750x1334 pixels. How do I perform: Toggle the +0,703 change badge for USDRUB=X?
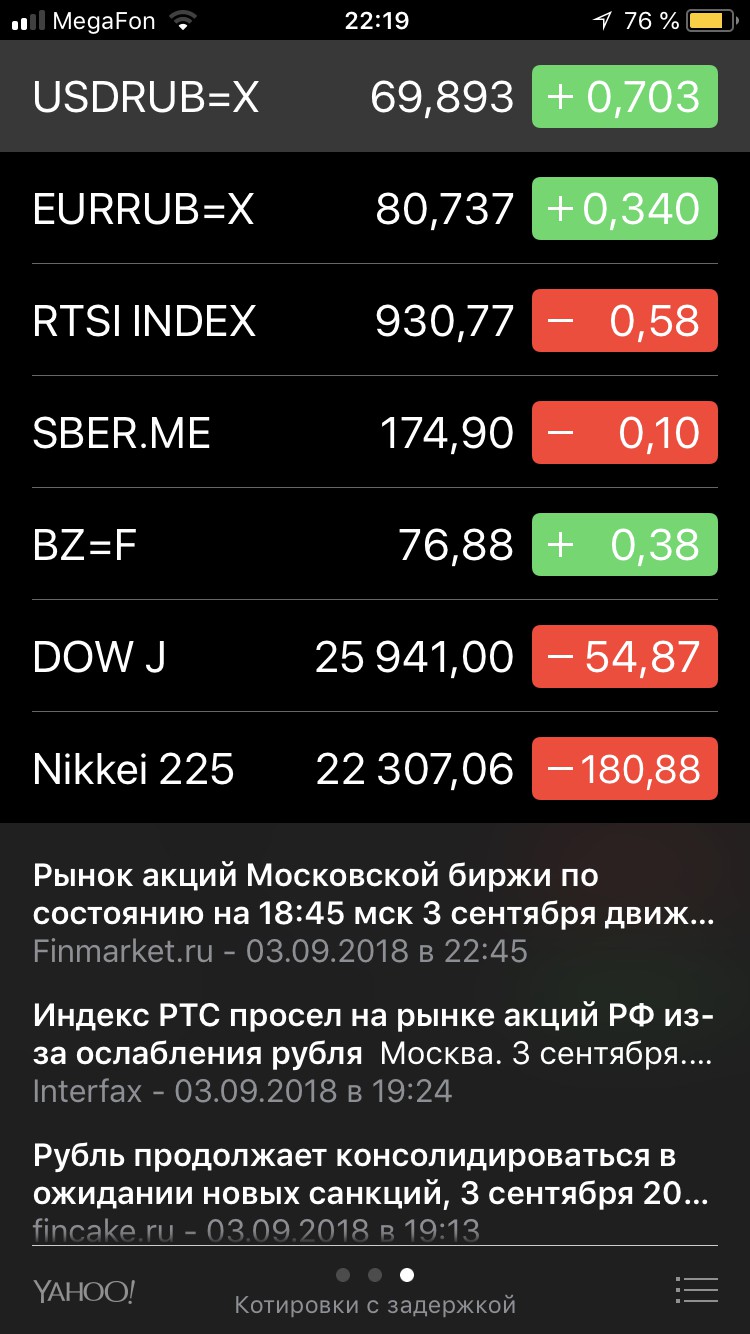pyautogui.click(x=625, y=96)
